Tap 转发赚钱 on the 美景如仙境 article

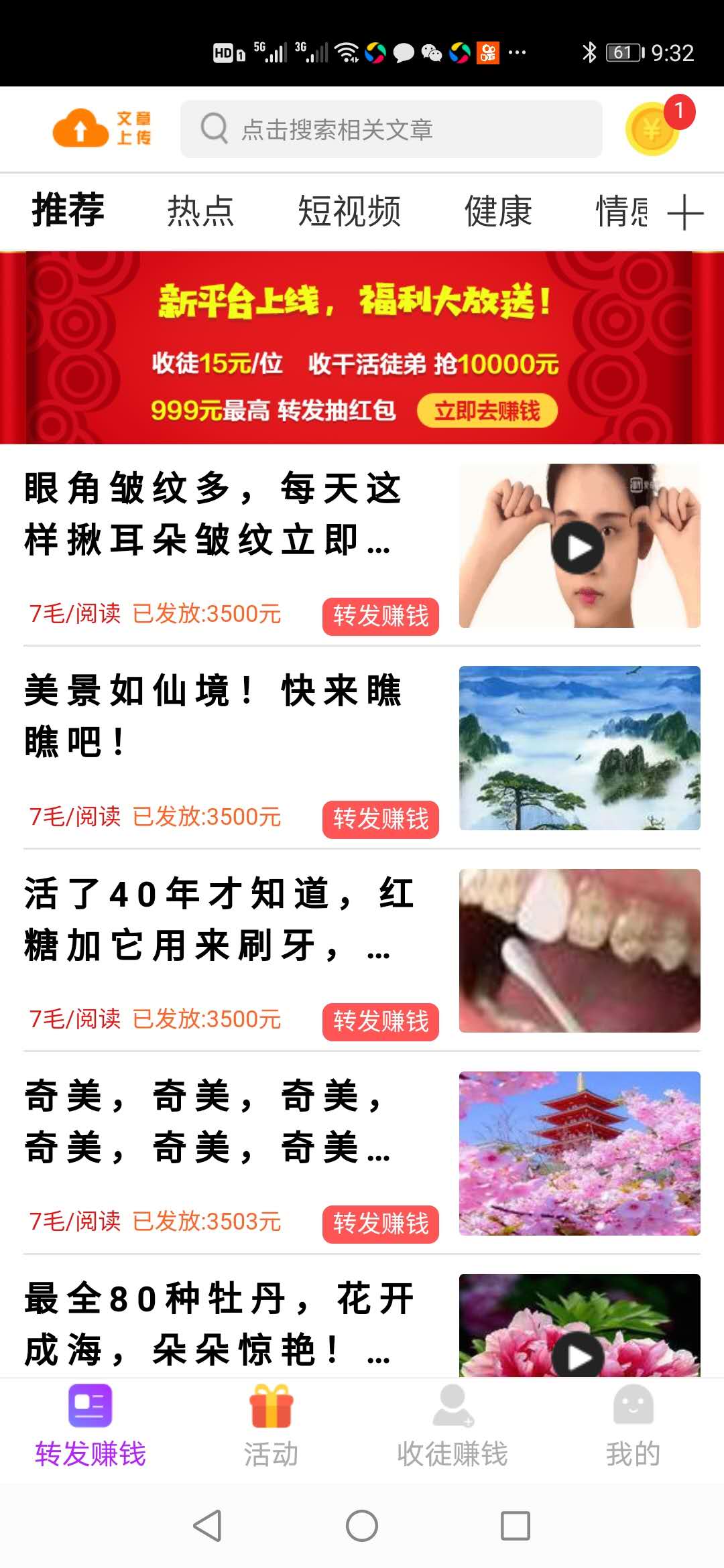pos(380,819)
